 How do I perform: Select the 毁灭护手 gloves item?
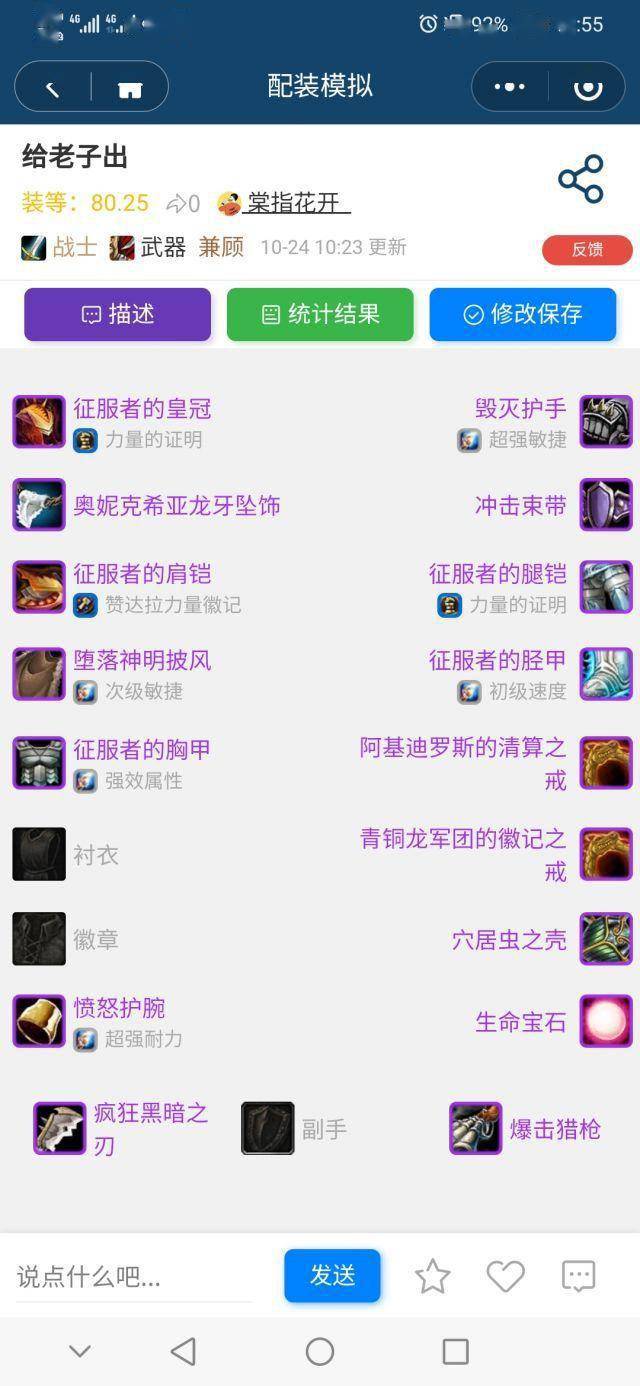click(x=521, y=408)
